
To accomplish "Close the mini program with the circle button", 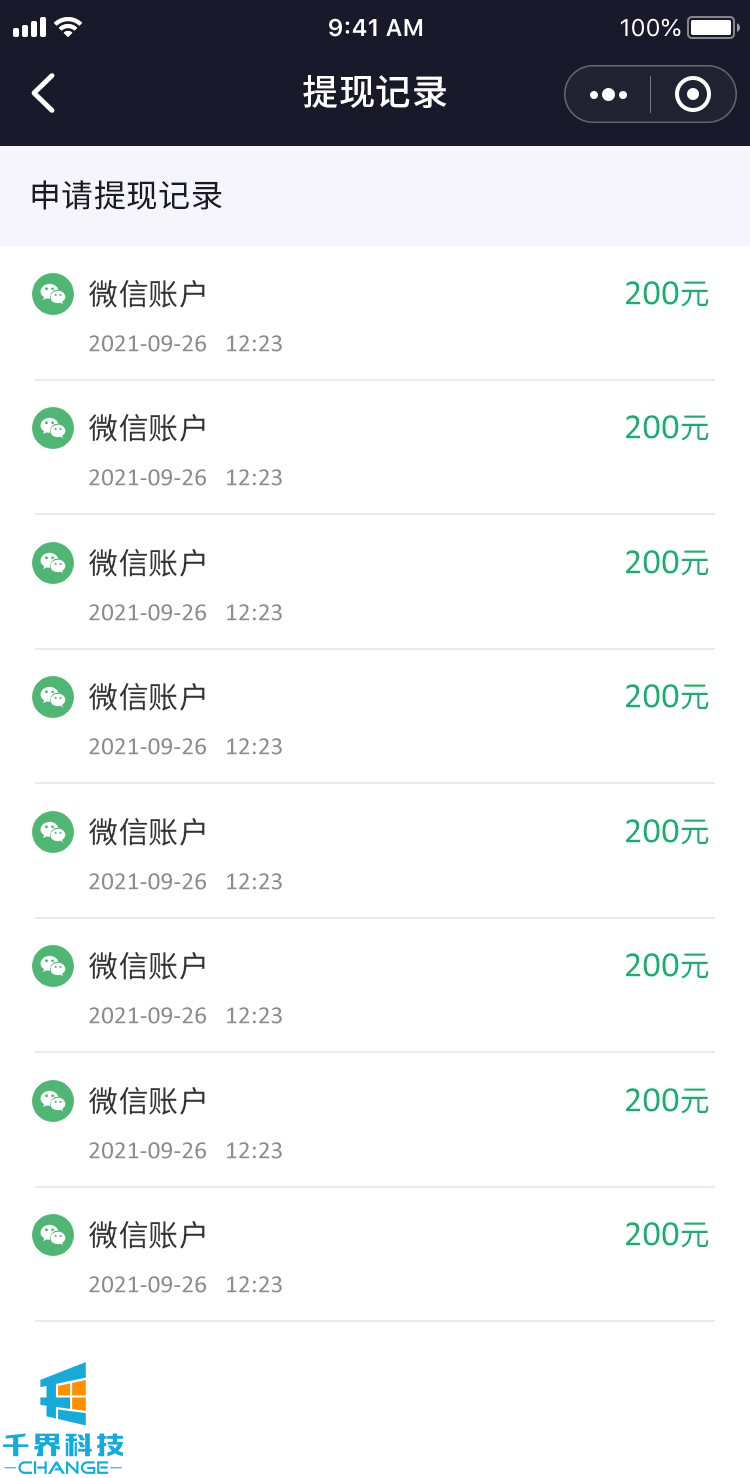I will pyautogui.click(x=693, y=95).
